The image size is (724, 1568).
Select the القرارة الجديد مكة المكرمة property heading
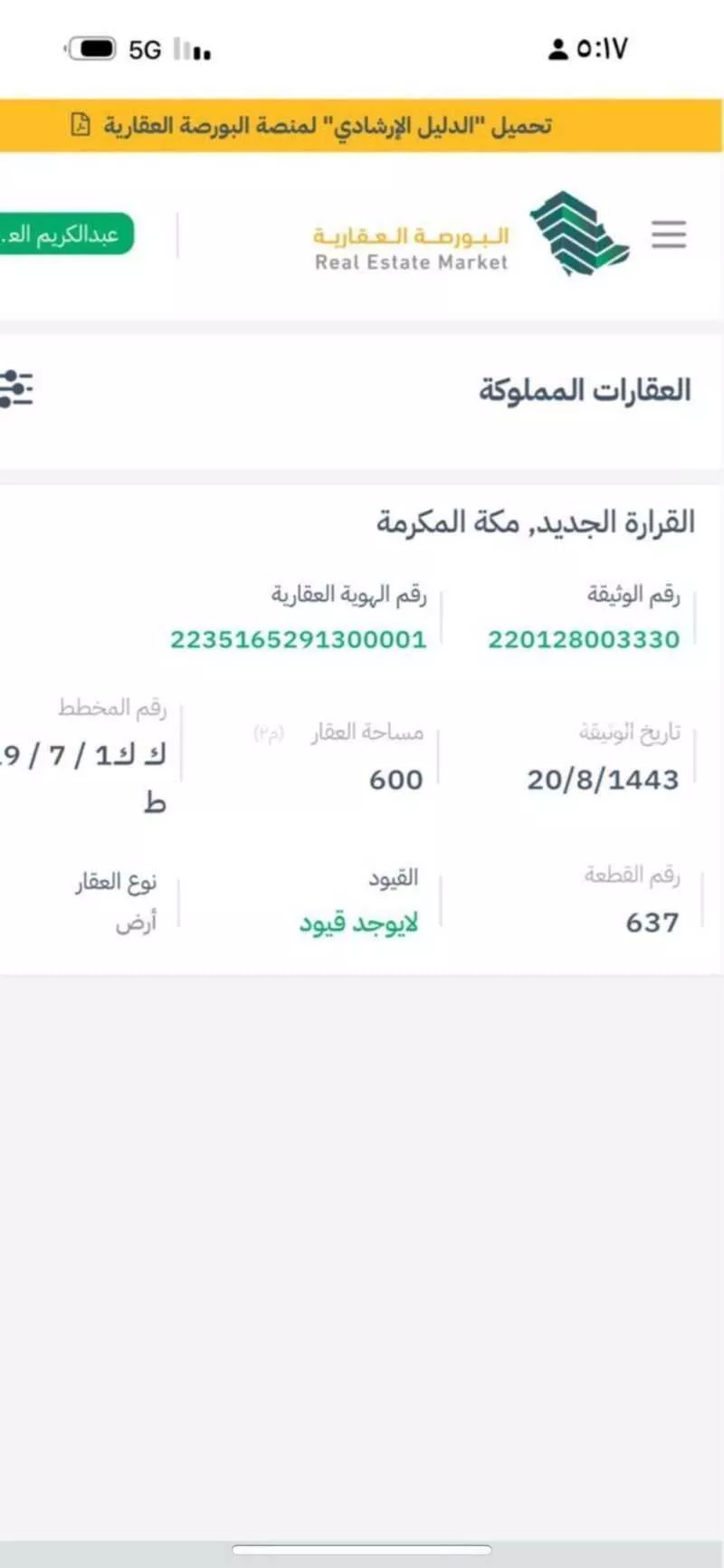click(x=529, y=521)
